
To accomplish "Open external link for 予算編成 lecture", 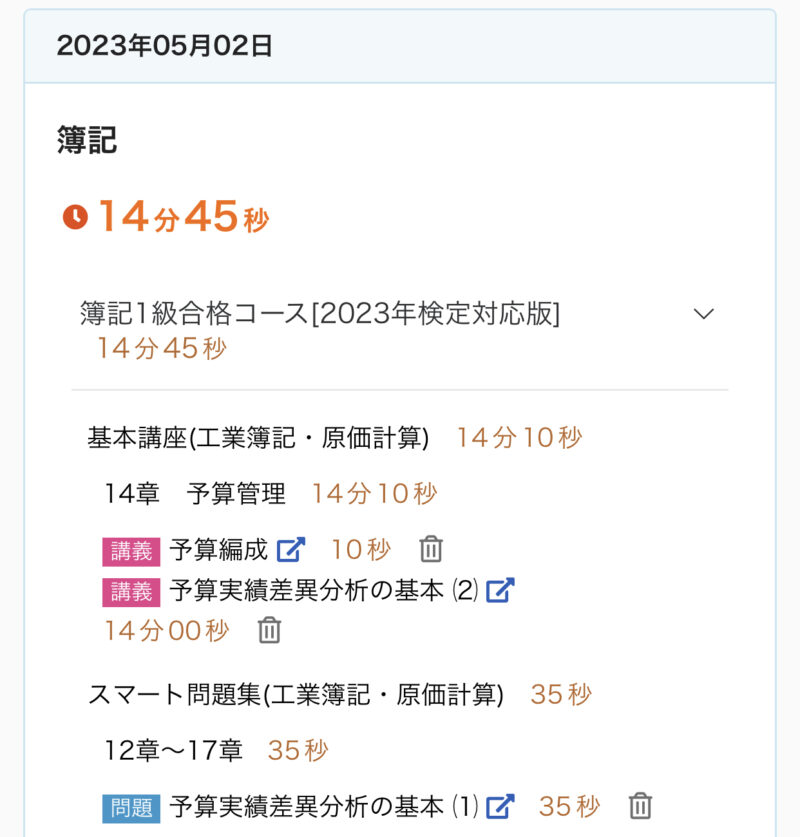I will tap(291, 549).
